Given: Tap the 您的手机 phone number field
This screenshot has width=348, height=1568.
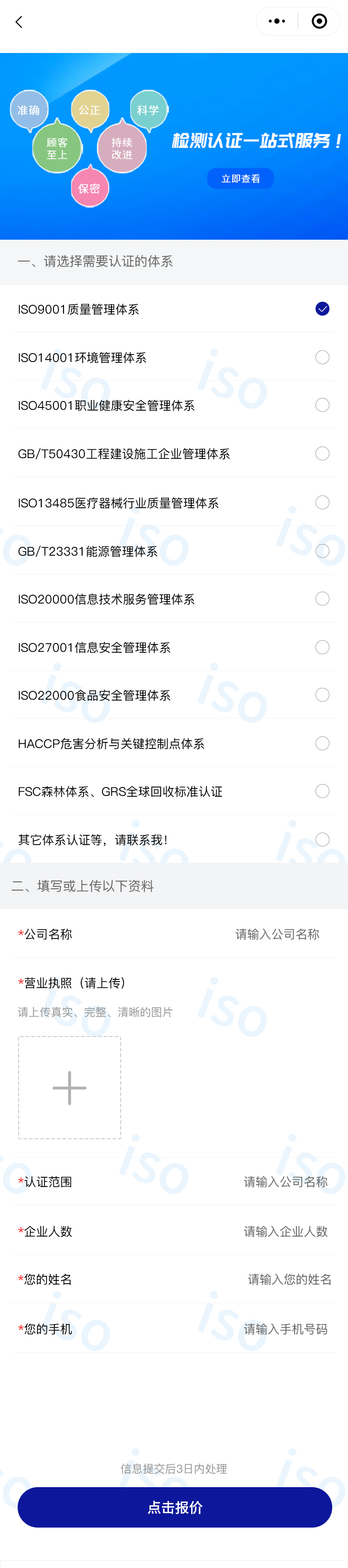Looking at the screenshot, I should point(285,1329).
